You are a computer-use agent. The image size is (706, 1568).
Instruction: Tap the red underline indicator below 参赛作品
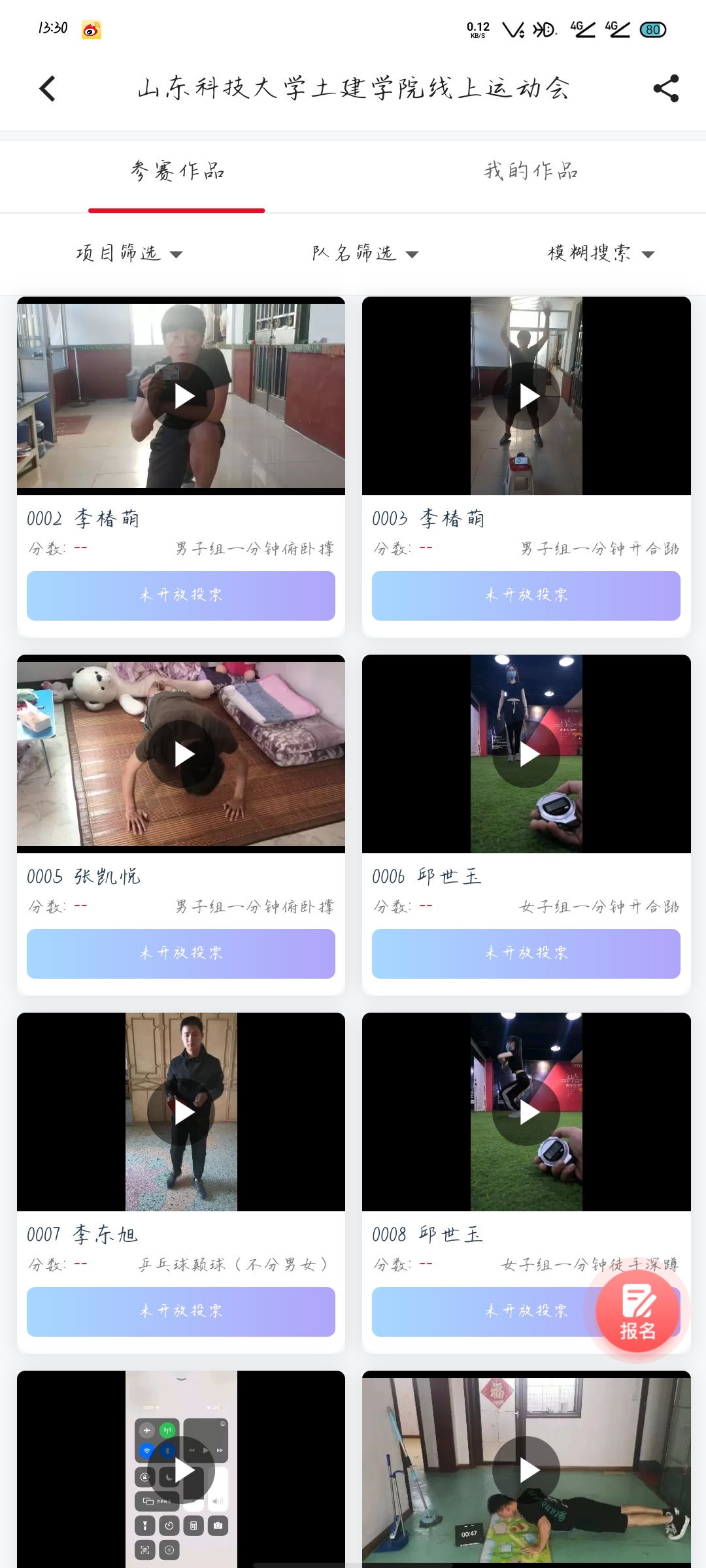click(x=176, y=210)
